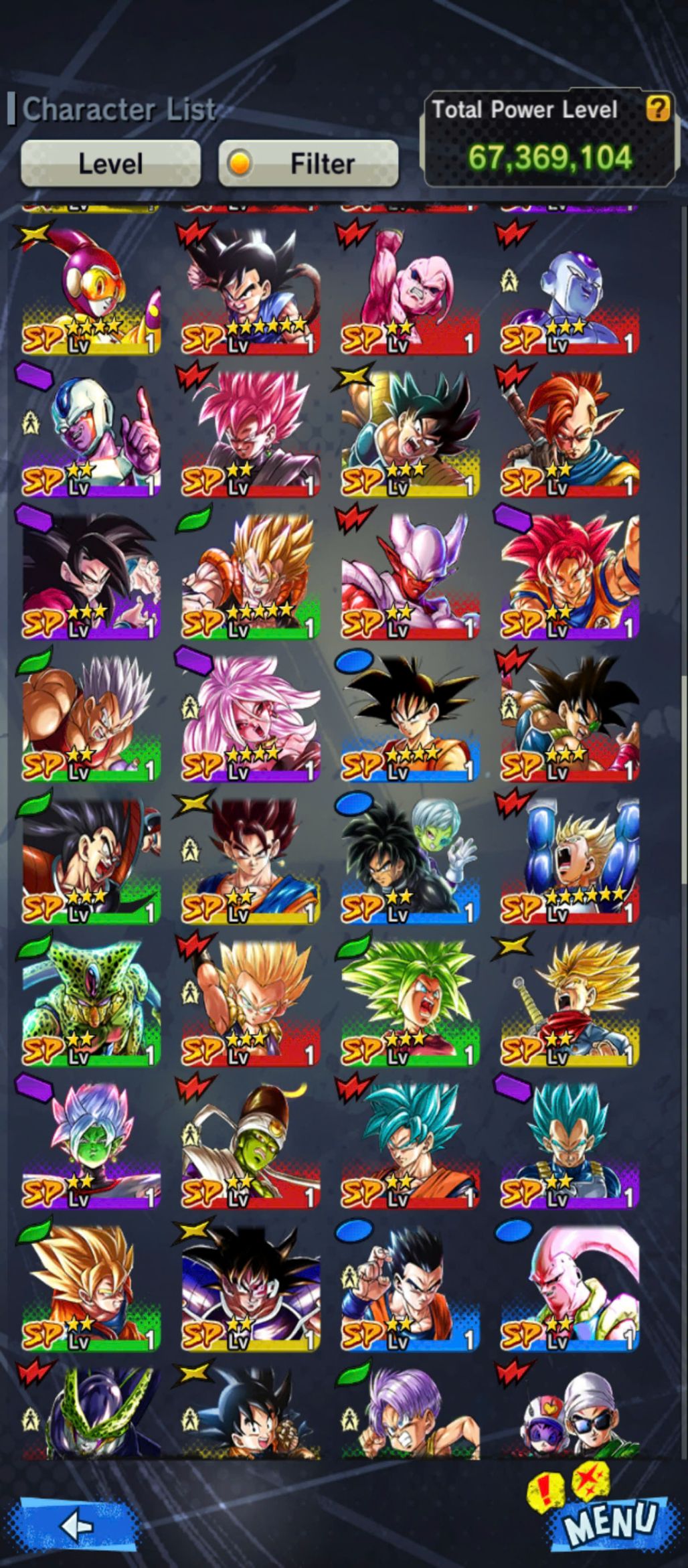
Task: Select the purple Super Saiyan Blue Vegeta card
Action: click(x=570, y=1144)
